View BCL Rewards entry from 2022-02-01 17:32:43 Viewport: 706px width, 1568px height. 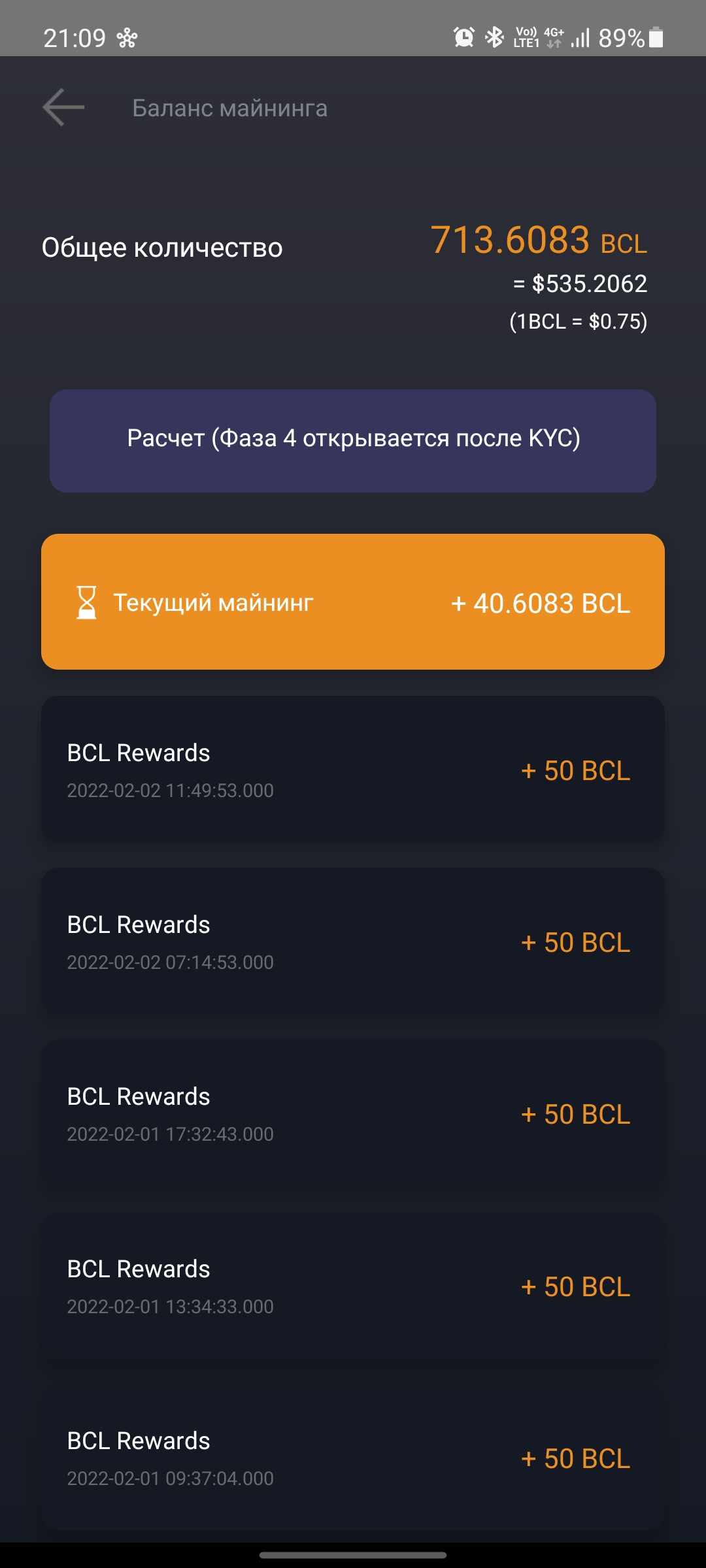[x=353, y=1113]
